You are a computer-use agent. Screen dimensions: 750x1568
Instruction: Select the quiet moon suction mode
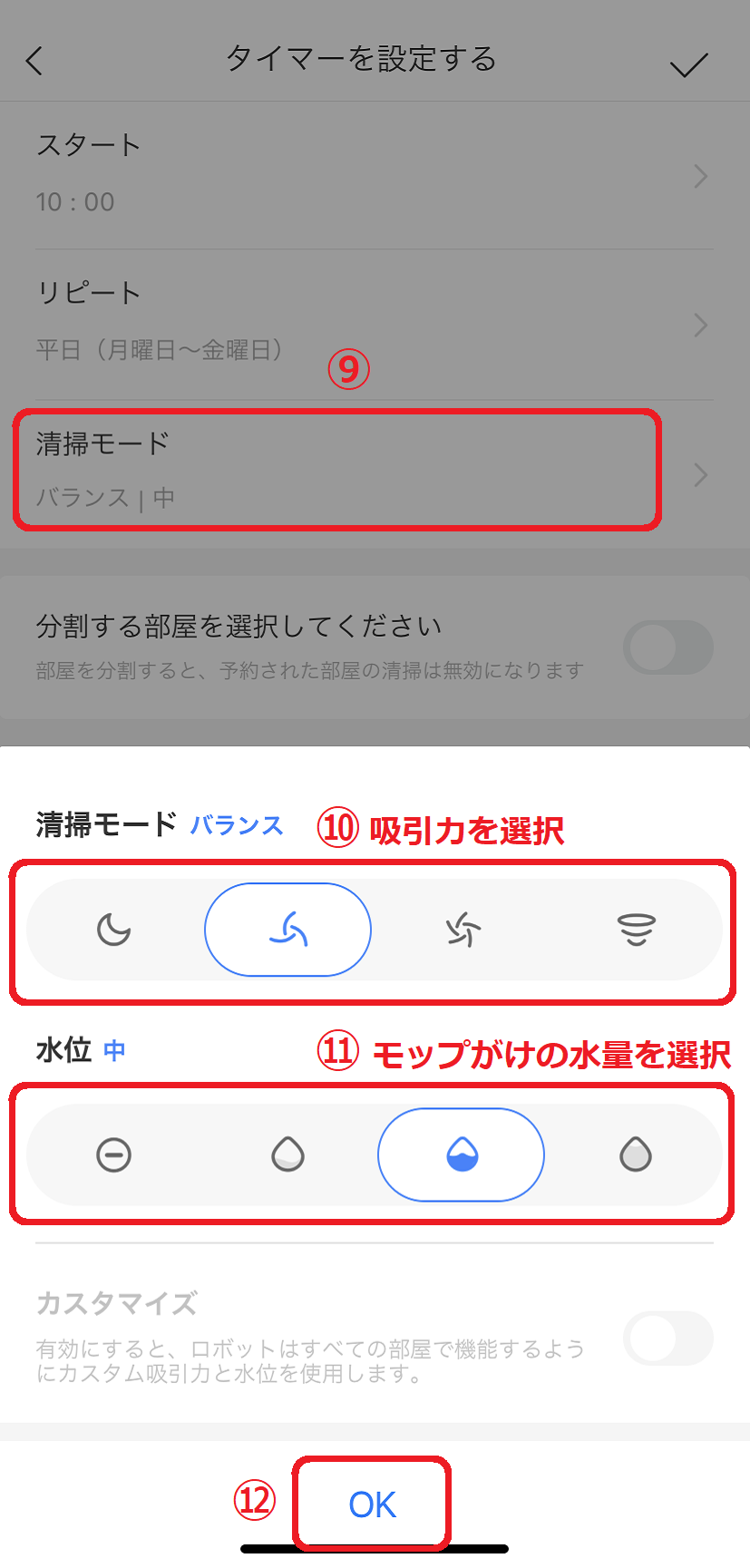click(114, 930)
